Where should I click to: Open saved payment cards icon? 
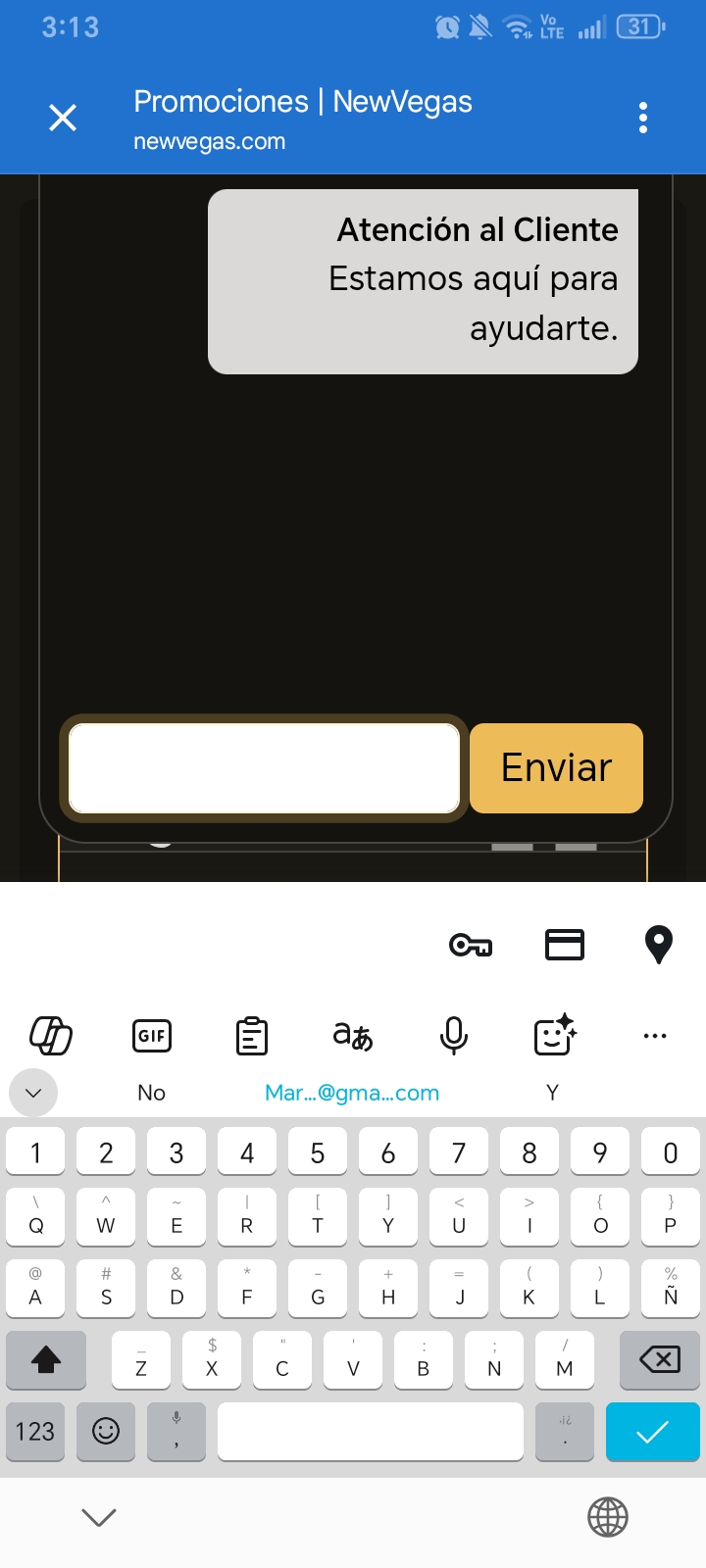[x=565, y=945]
